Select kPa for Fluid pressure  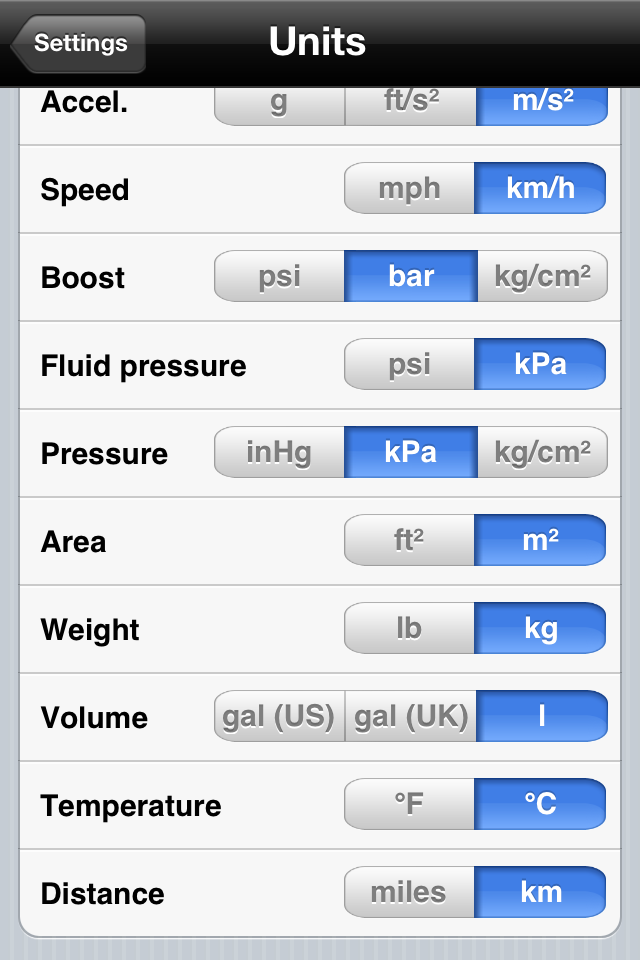click(x=540, y=365)
